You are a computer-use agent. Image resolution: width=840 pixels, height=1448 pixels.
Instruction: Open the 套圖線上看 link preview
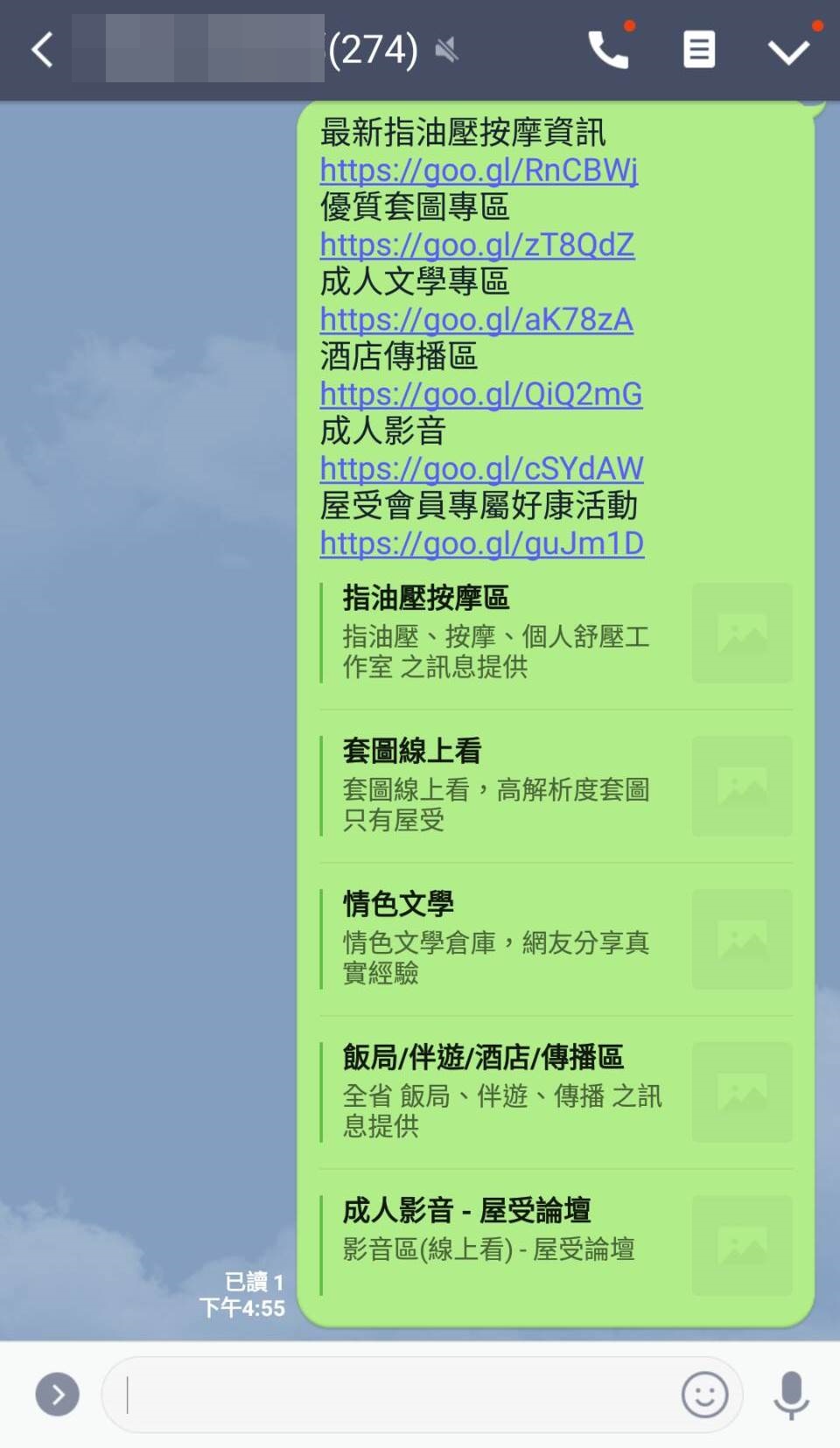(x=556, y=786)
